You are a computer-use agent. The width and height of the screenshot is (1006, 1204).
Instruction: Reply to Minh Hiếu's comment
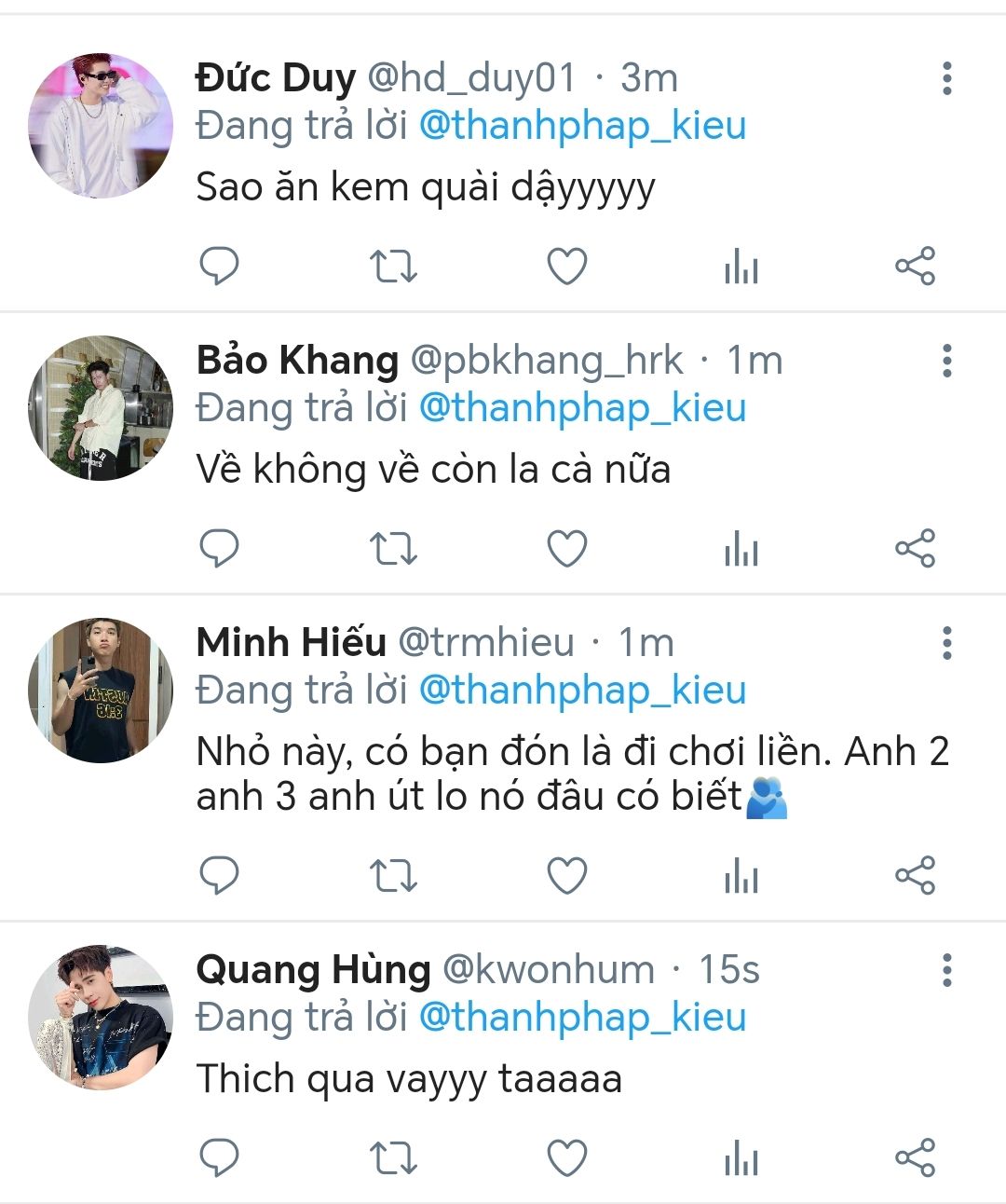point(220,876)
